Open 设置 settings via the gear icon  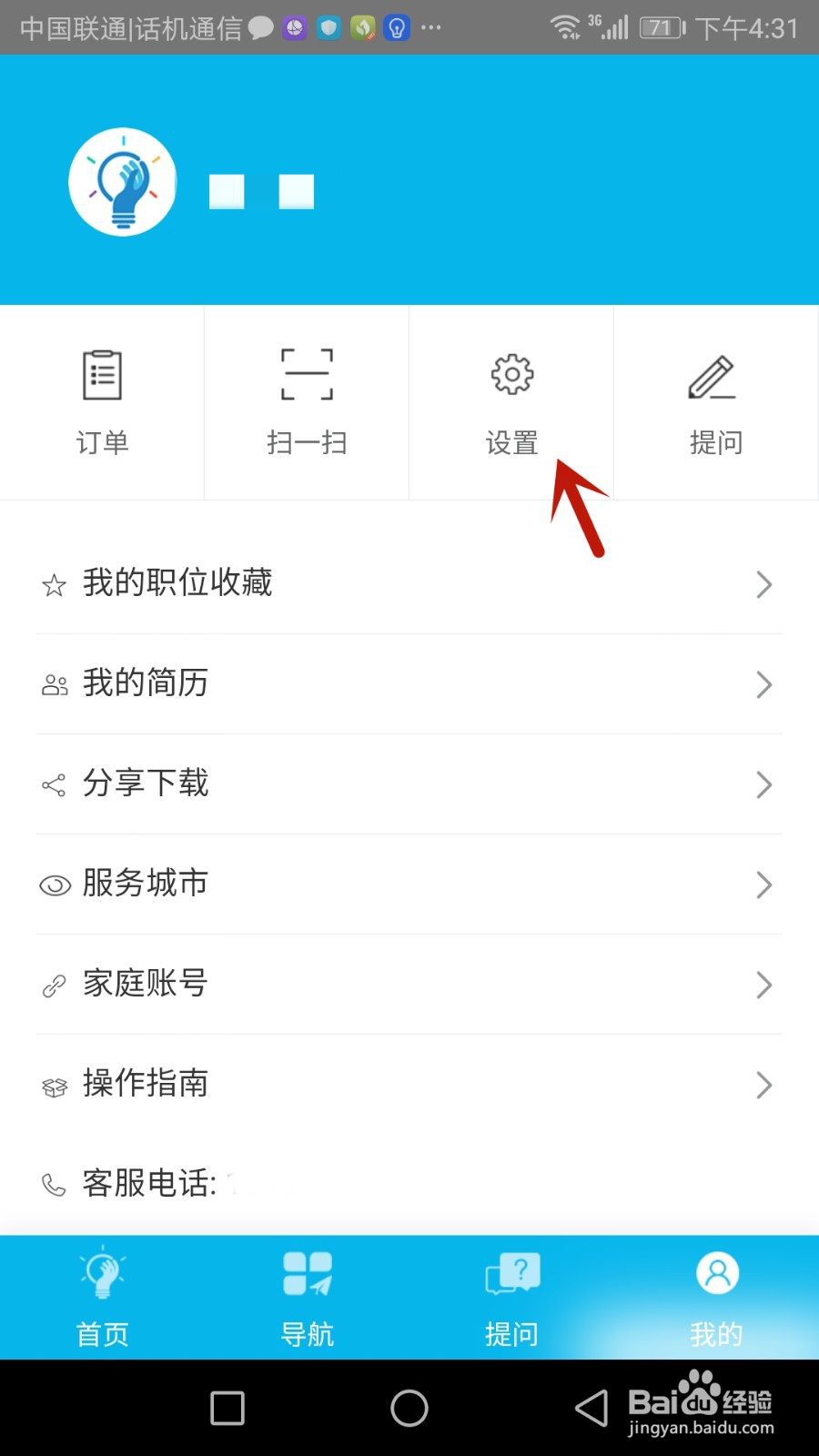click(x=511, y=373)
